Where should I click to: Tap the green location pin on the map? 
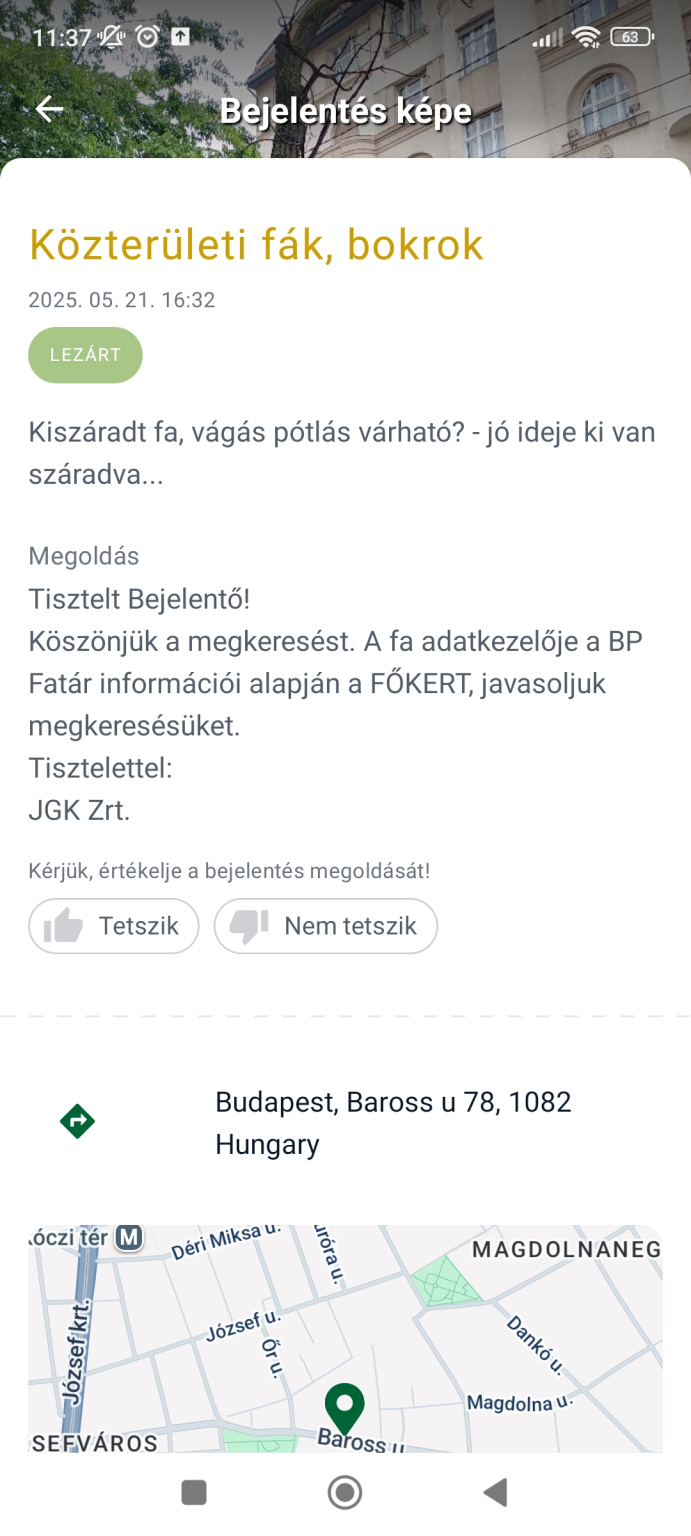tap(345, 1408)
